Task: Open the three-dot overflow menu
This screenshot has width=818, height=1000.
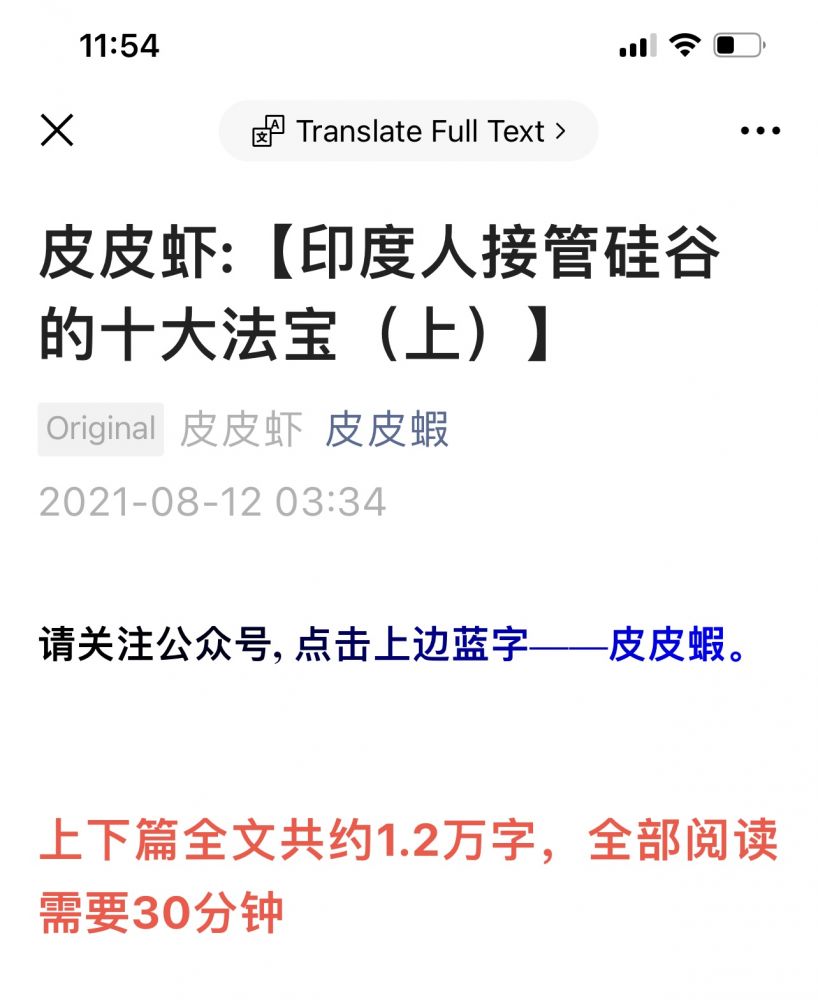Action: (x=760, y=131)
